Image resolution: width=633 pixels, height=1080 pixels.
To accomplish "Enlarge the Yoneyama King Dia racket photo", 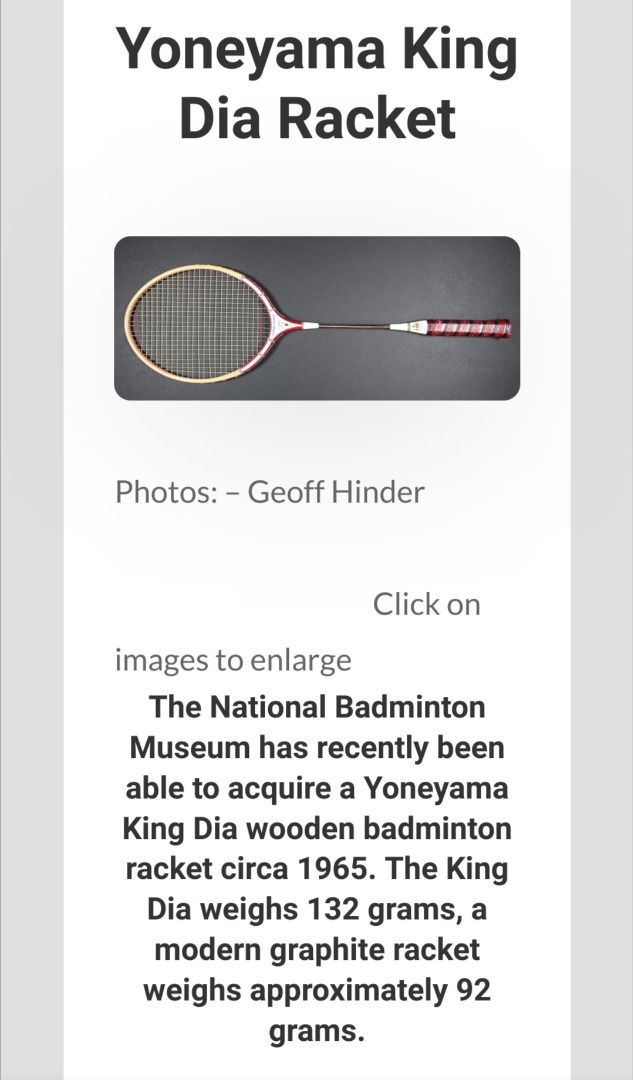I will 316,318.
